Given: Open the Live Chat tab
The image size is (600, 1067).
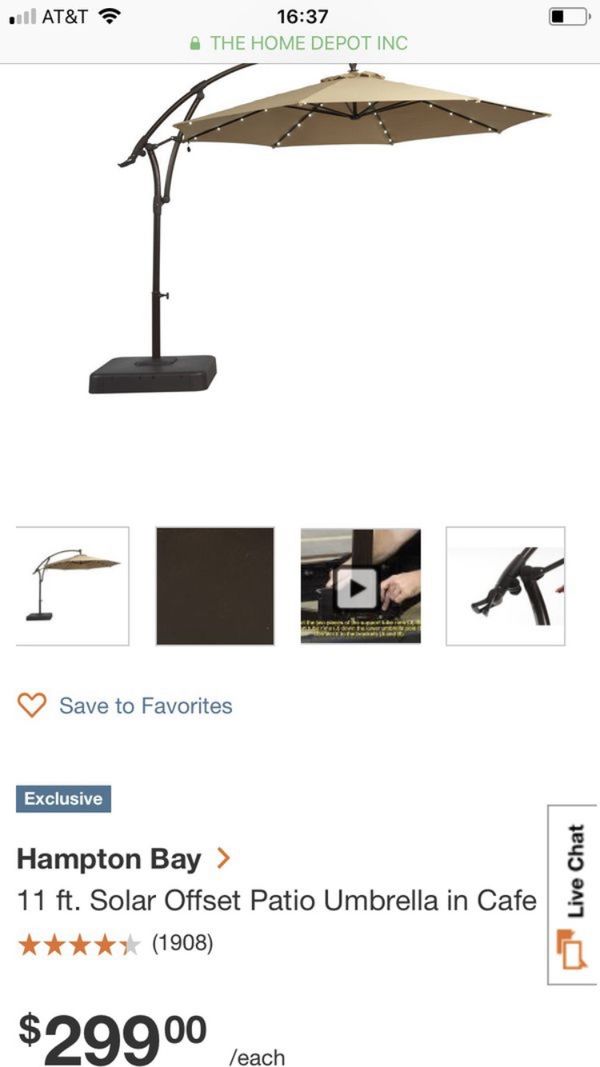Looking at the screenshot, I should 572,895.
